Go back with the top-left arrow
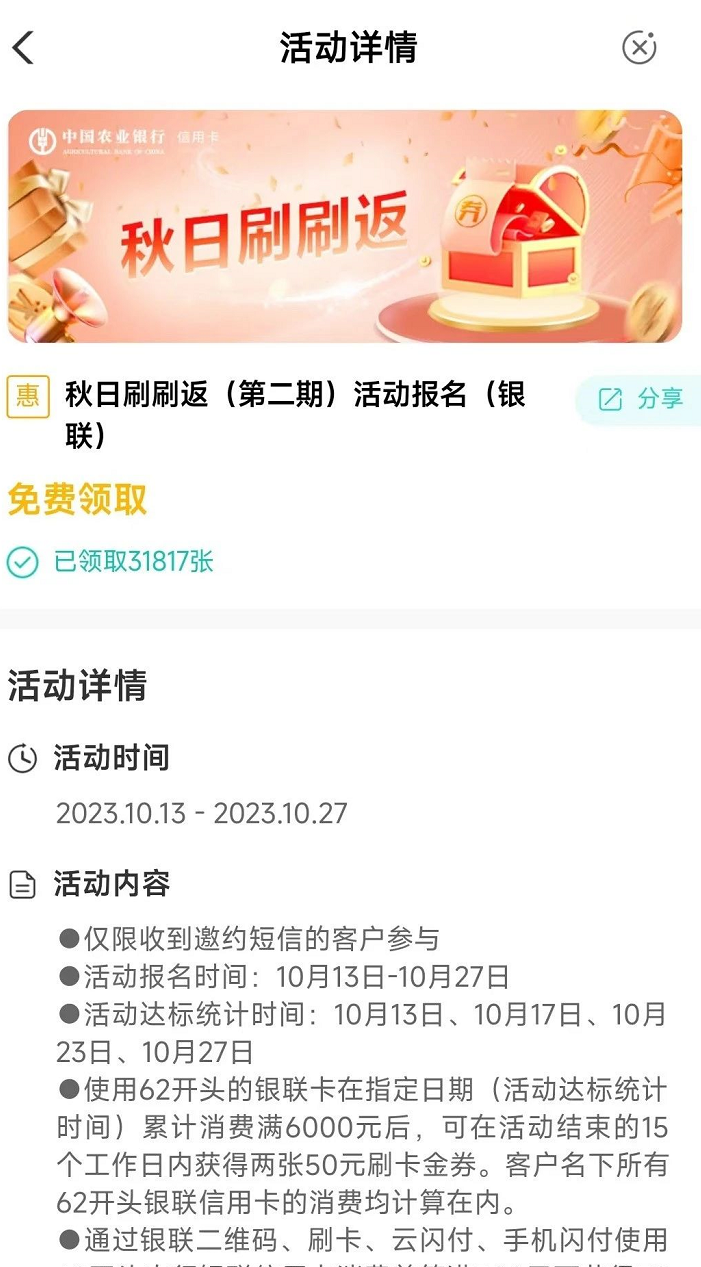 [24, 47]
